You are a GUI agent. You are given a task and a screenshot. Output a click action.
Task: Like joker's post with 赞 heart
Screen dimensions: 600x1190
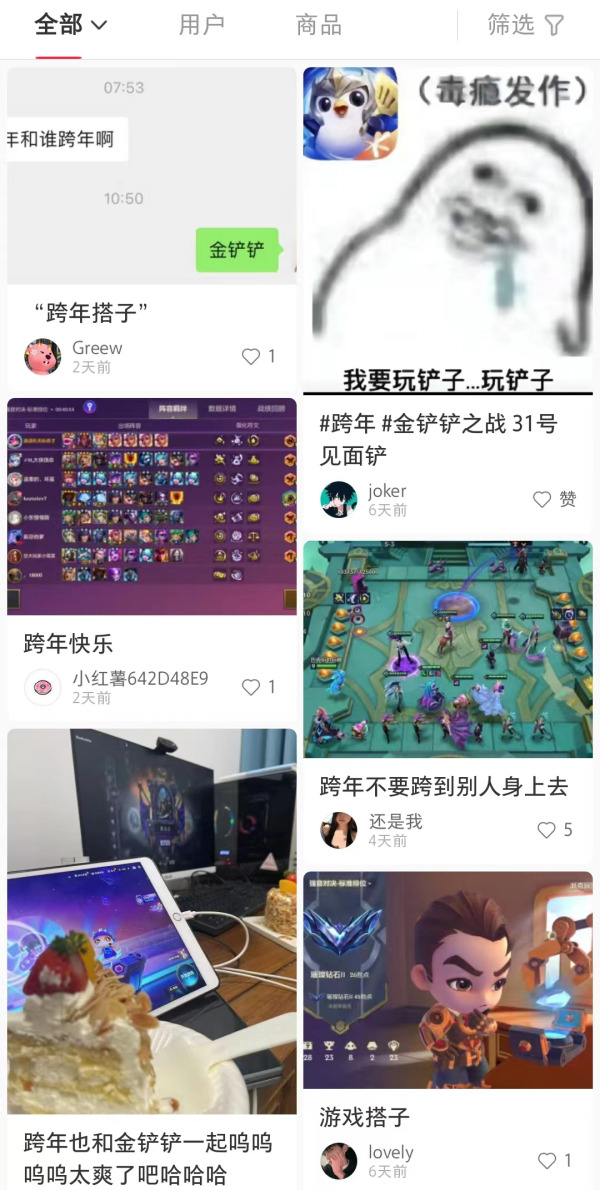(553, 499)
